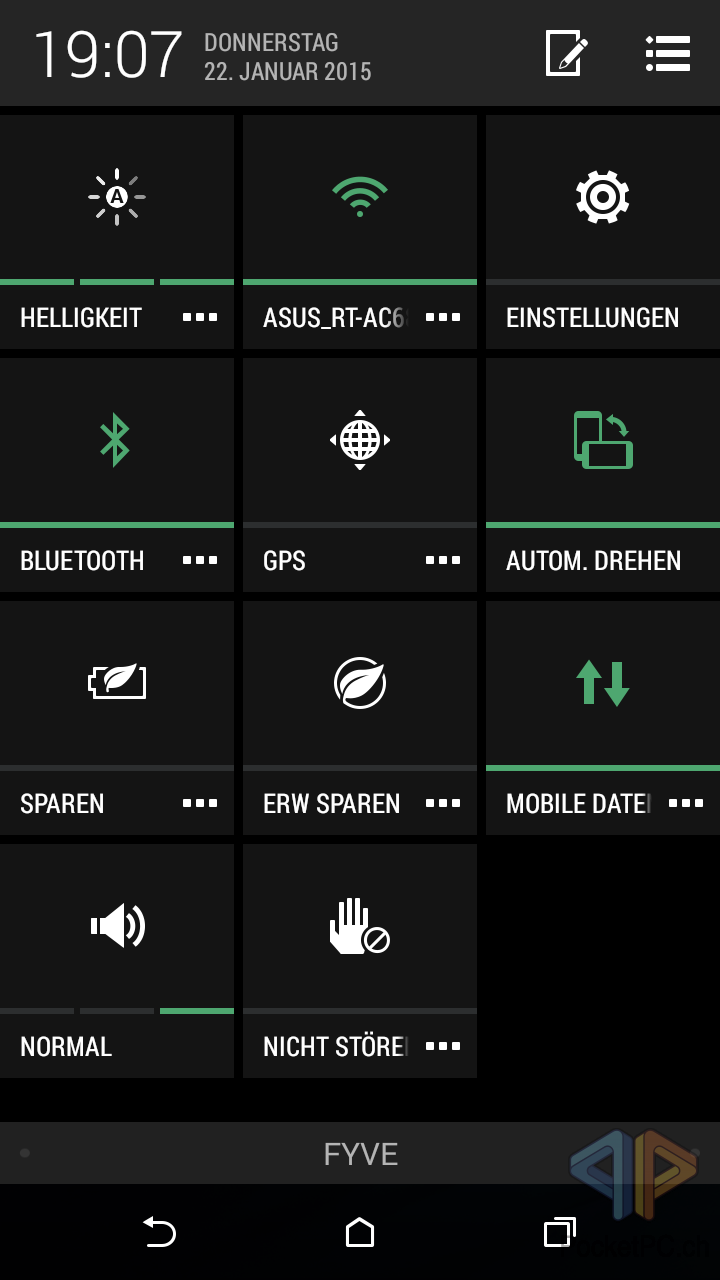Switch to the notifications list view
720x1280 pixels.
(x=668, y=53)
